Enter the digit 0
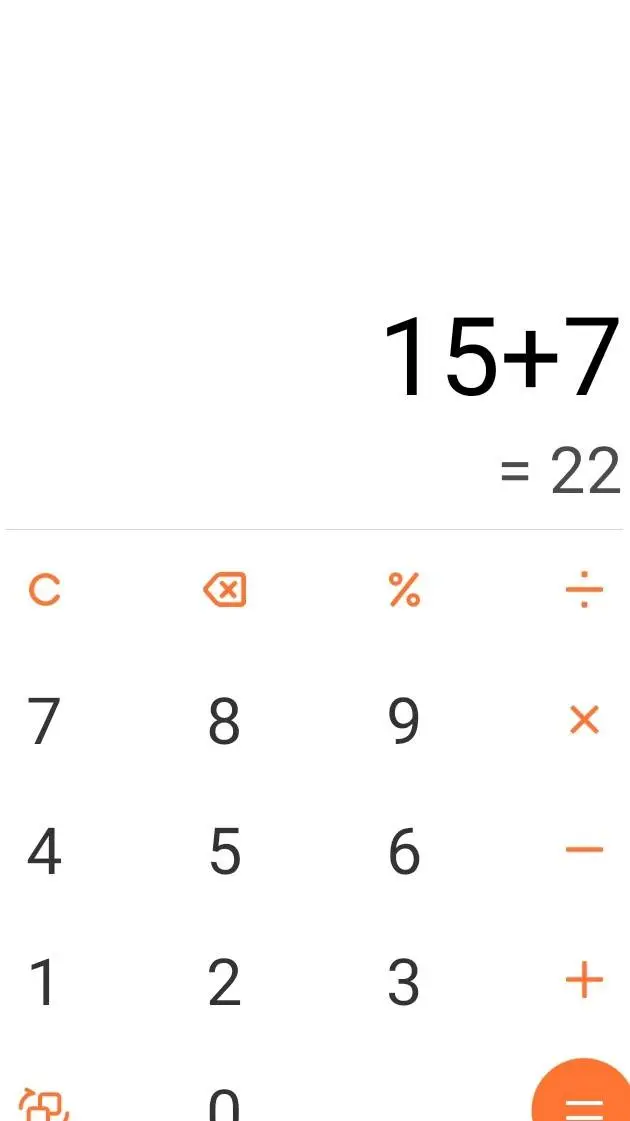Viewport: 630px width, 1121px height. click(x=224, y=1103)
